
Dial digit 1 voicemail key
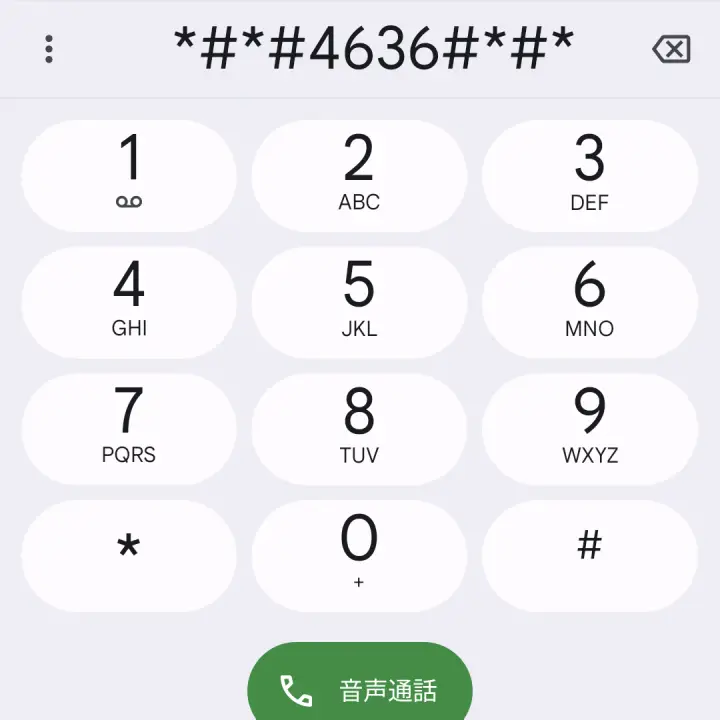pos(129,176)
